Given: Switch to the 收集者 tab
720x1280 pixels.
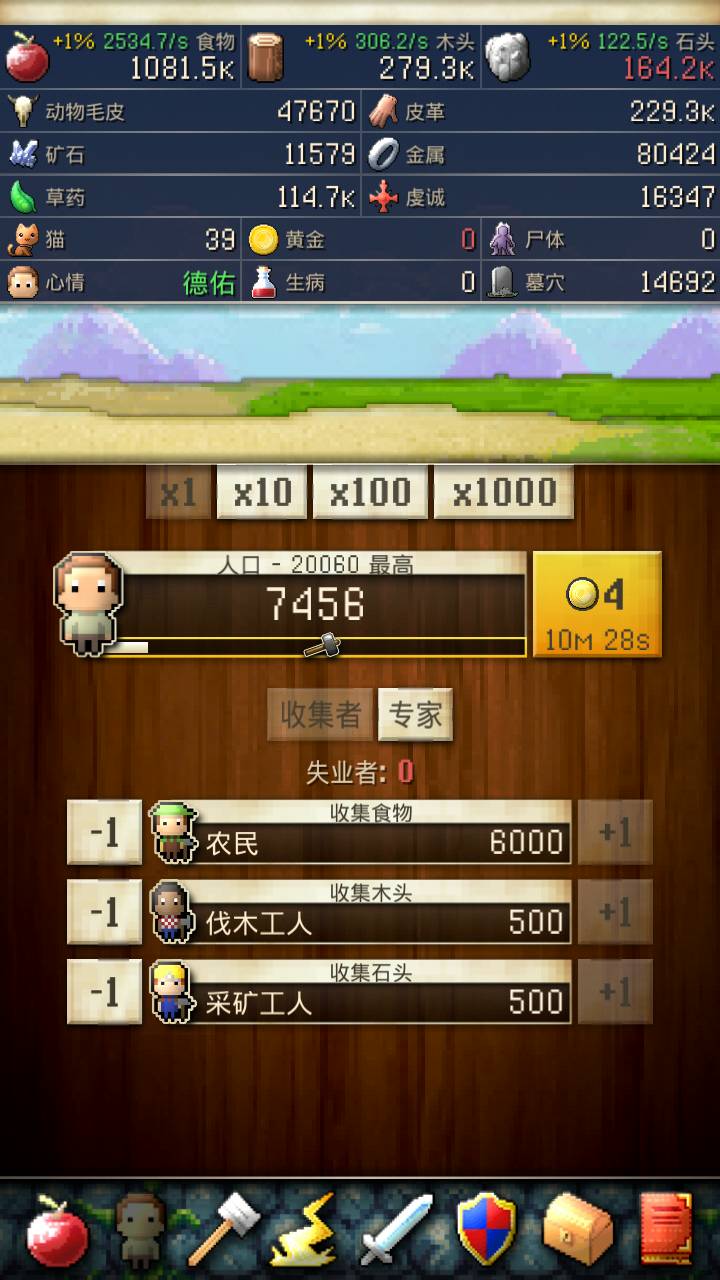Looking at the screenshot, I should (320, 715).
